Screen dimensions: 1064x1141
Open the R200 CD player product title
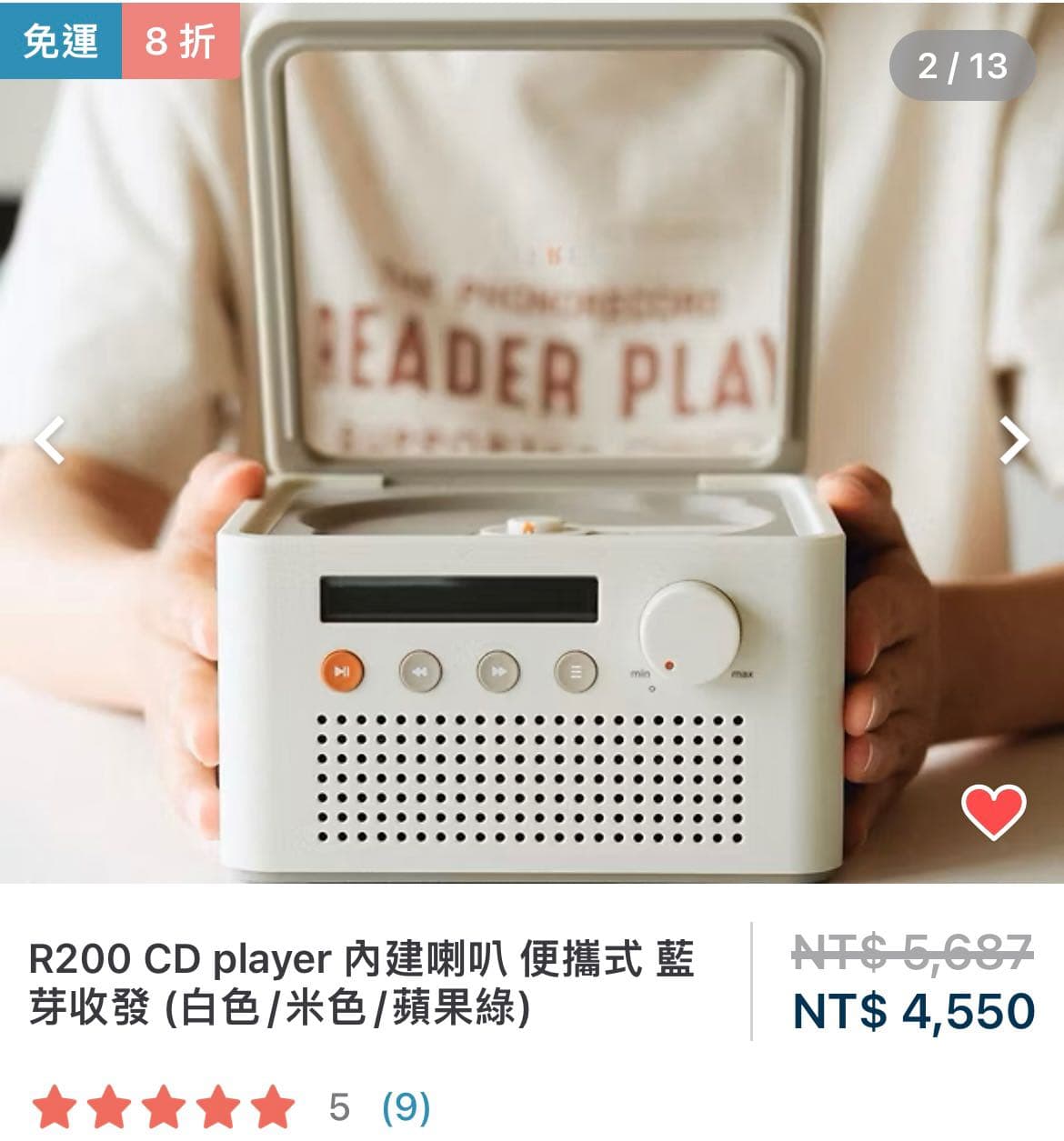(364, 975)
